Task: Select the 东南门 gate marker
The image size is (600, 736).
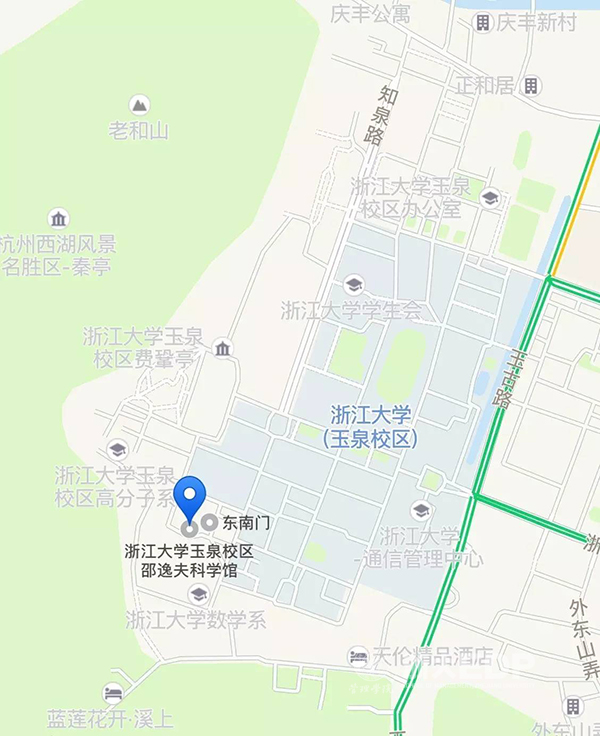Action: (209, 521)
